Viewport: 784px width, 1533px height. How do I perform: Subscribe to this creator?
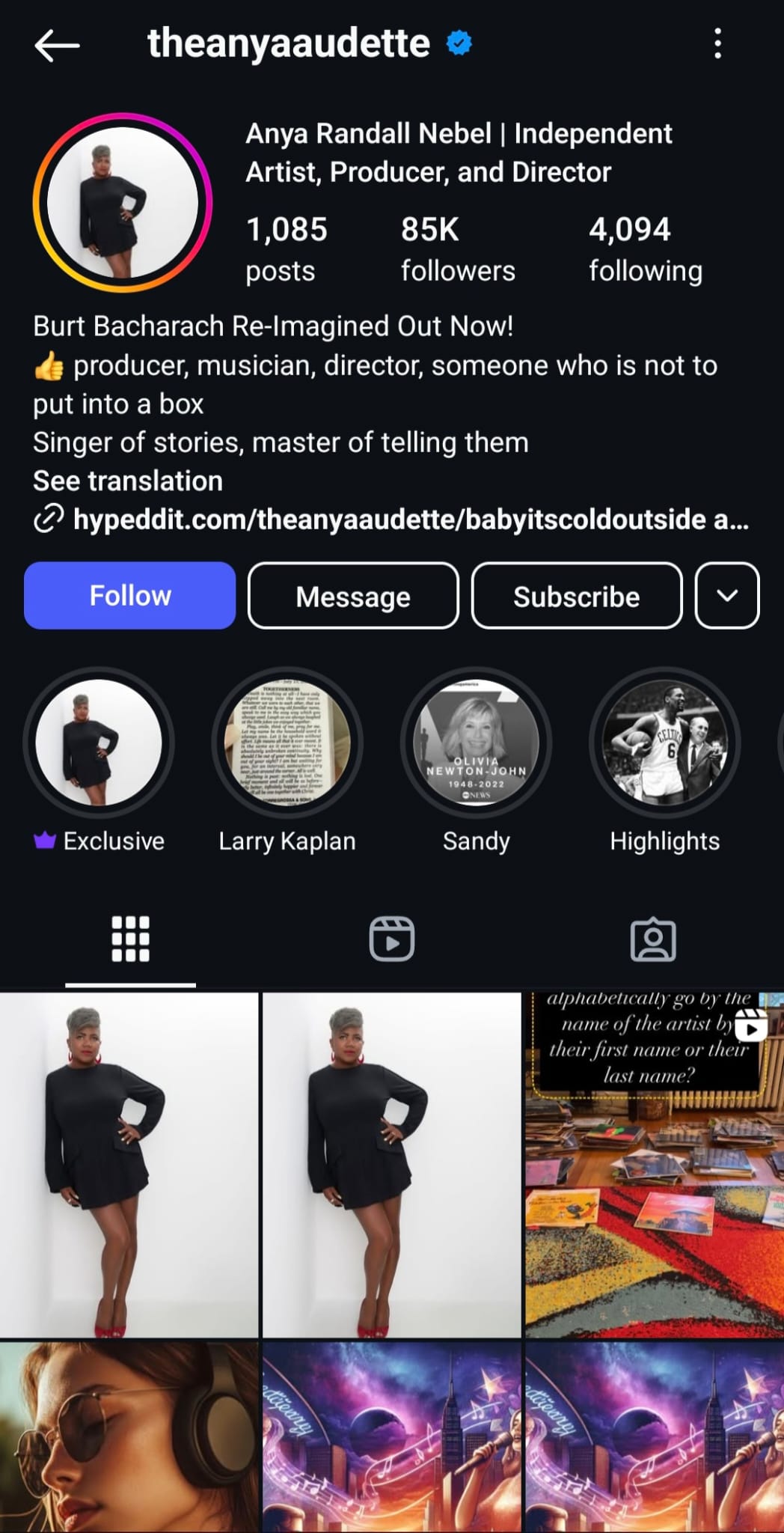[x=577, y=596]
